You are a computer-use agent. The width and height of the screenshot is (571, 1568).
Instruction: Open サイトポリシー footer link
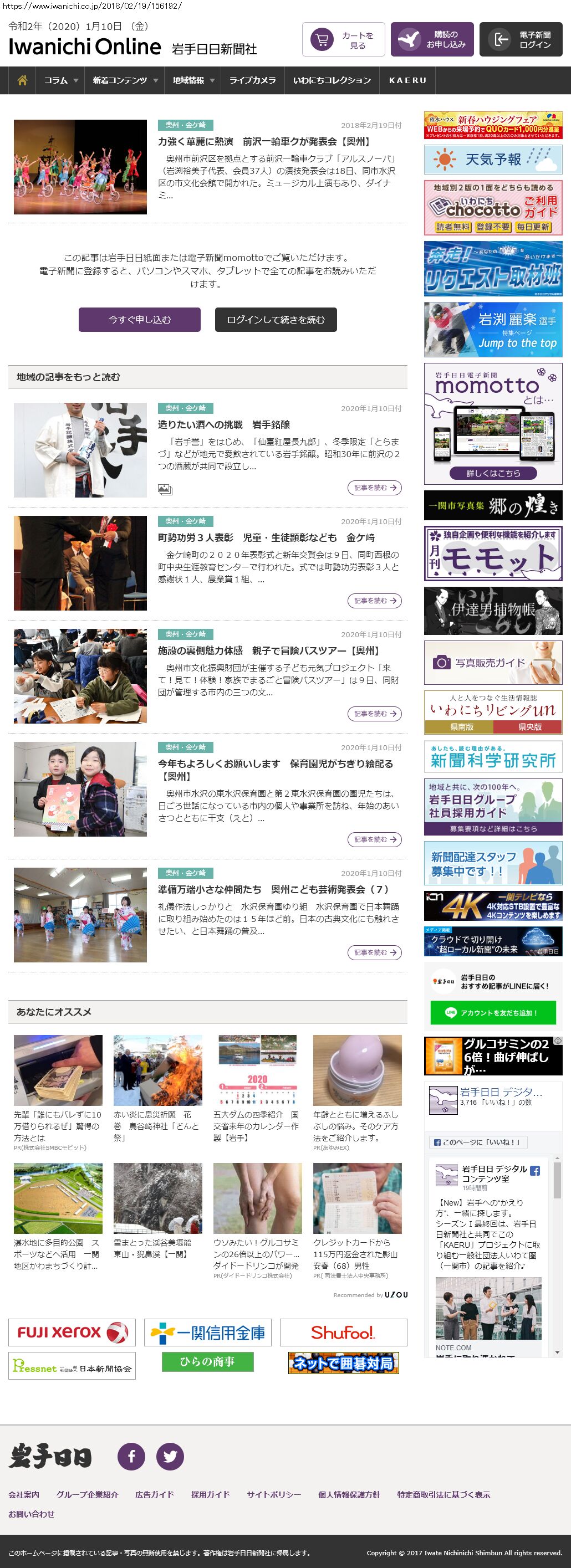pyautogui.click(x=274, y=1494)
